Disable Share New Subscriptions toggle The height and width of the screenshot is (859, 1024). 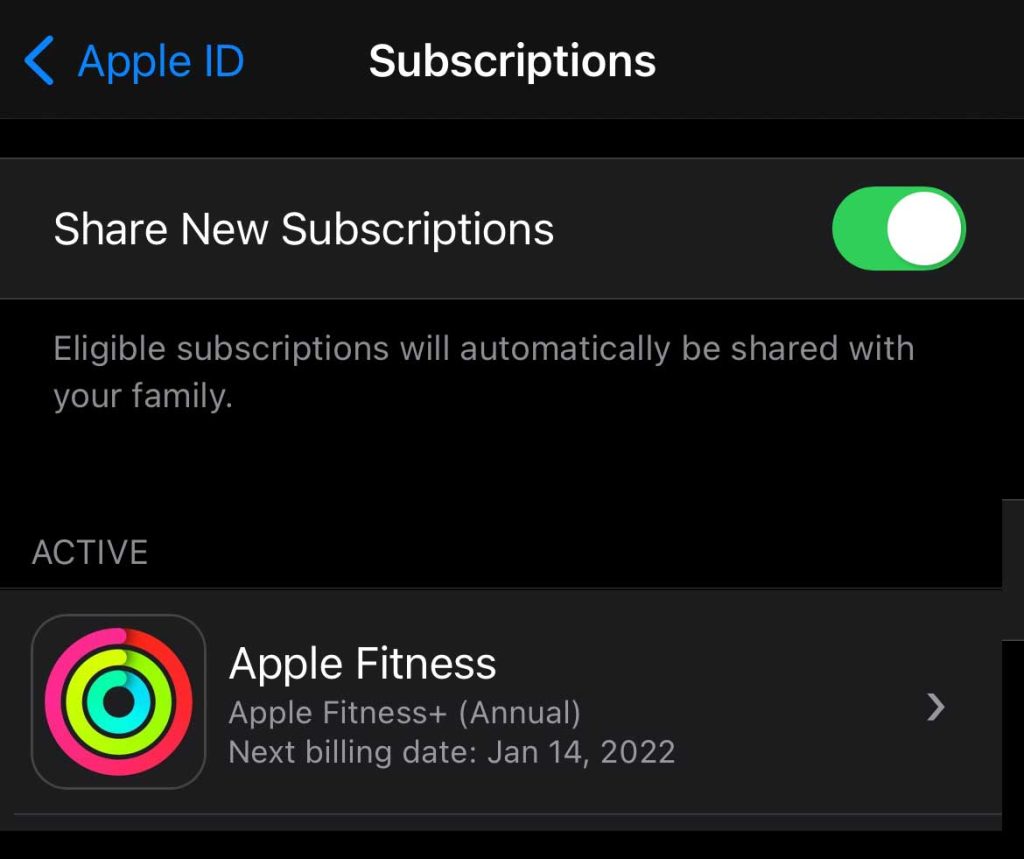coord(898,229)
